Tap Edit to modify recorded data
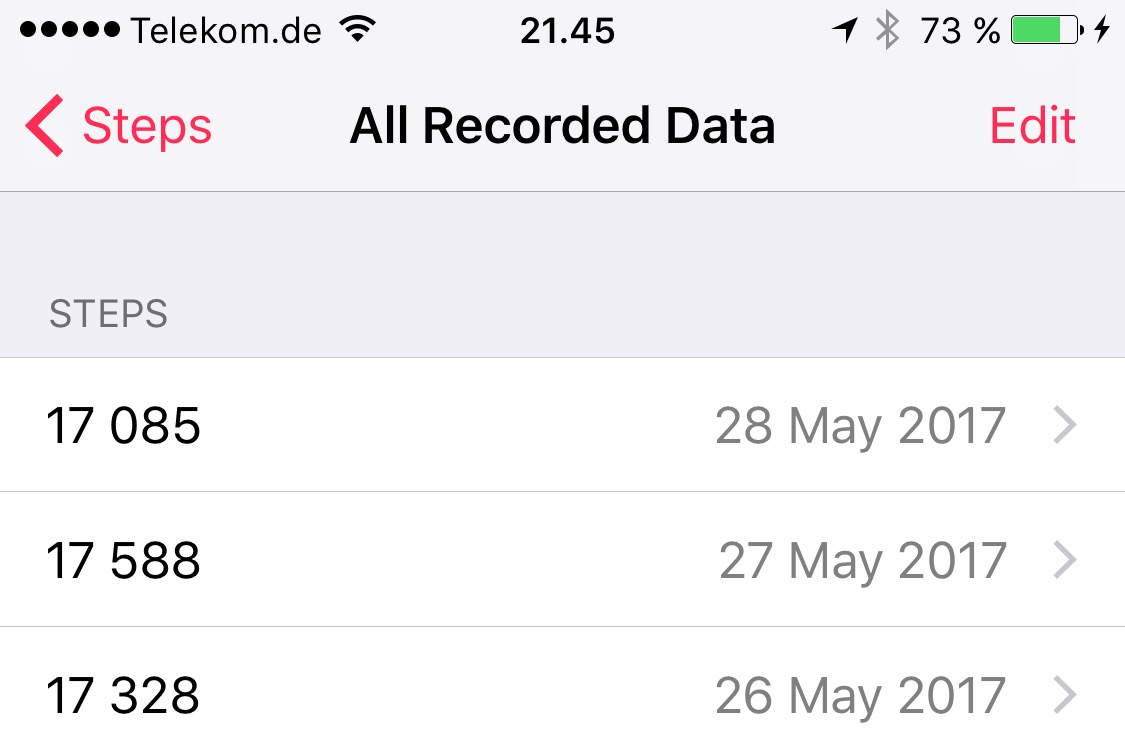 coord(1032,127)
